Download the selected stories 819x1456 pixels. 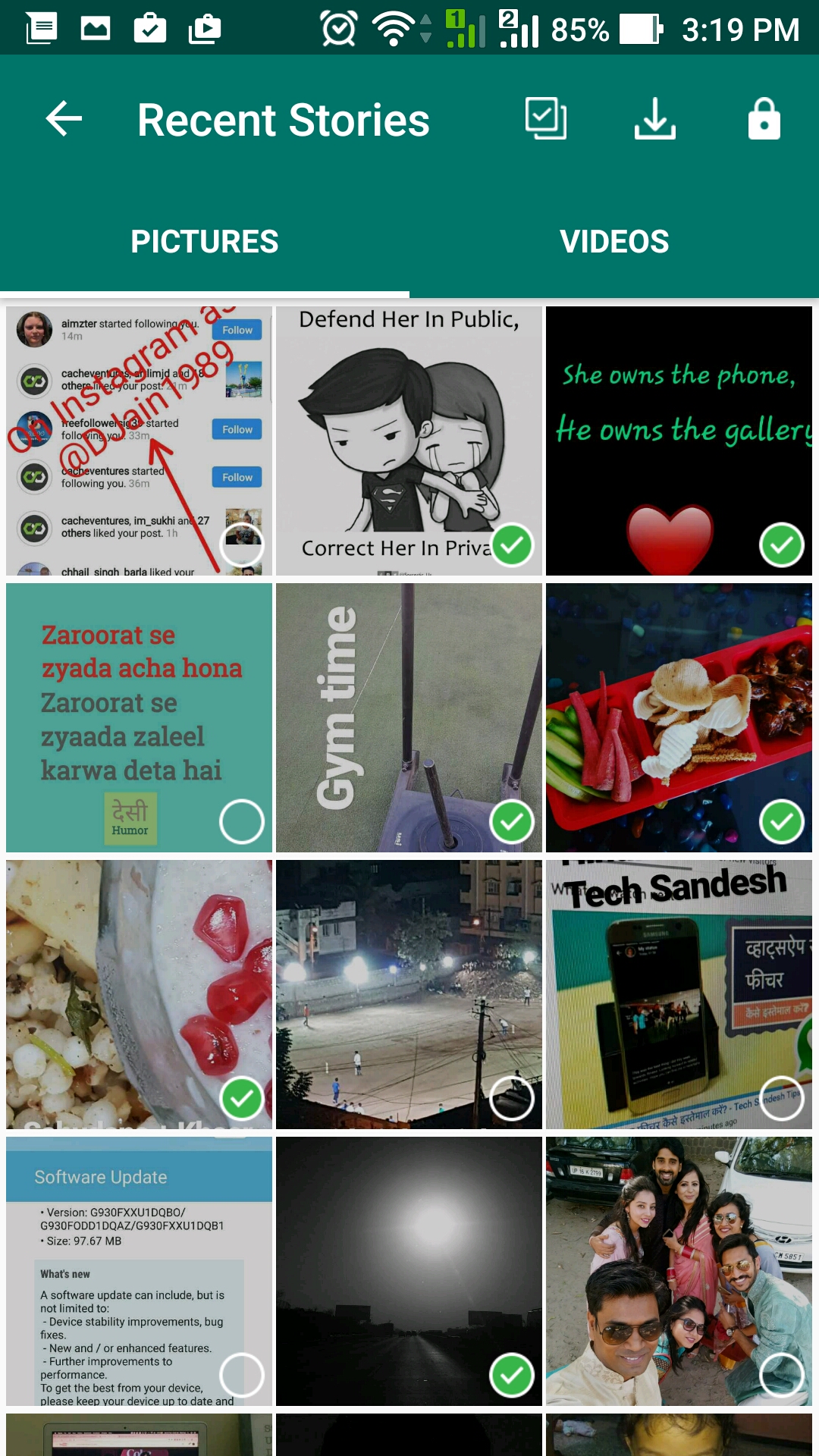pyautogui.click(x=655, y=119)
